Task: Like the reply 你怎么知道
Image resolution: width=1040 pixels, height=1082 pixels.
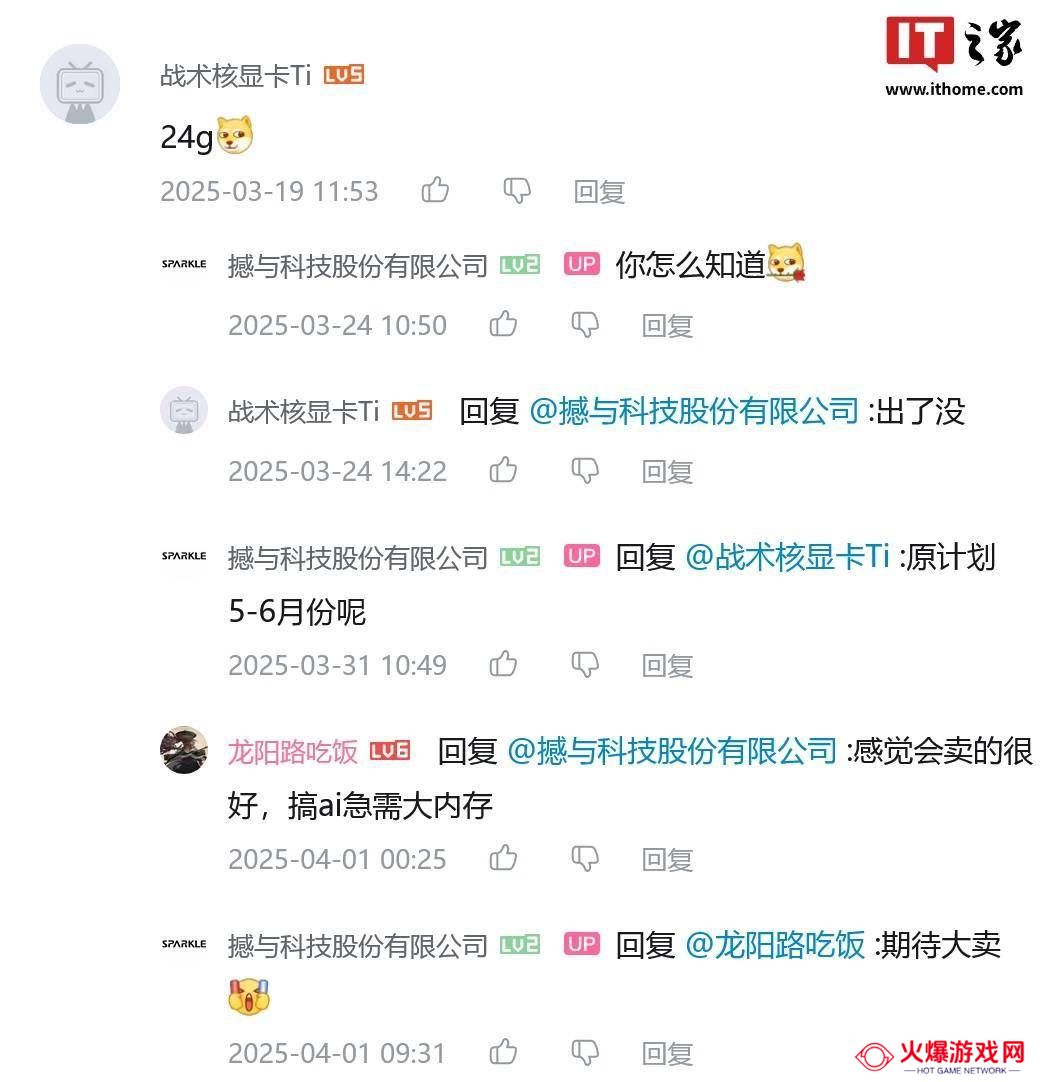Action: (x=503, y=324)
